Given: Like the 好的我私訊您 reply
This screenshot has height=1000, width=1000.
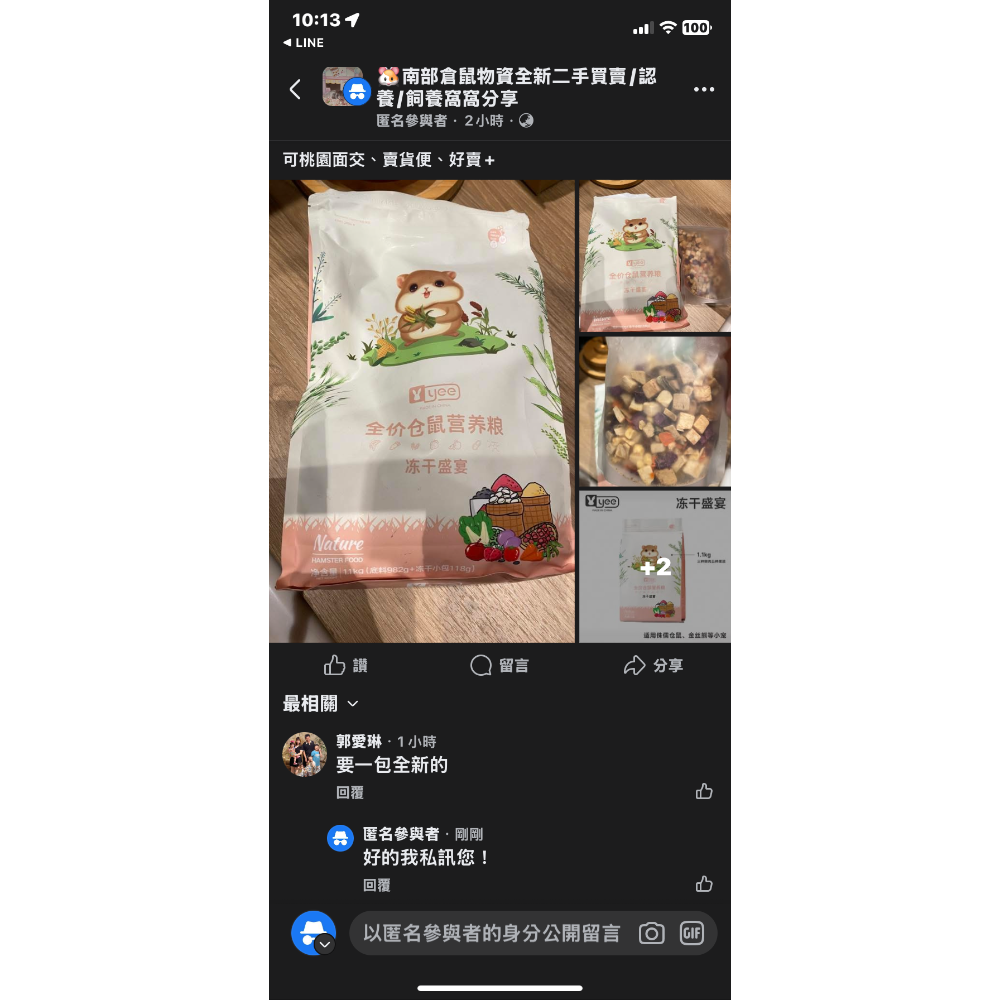Looking at the screenshot, I should click(x=704, y=884).
